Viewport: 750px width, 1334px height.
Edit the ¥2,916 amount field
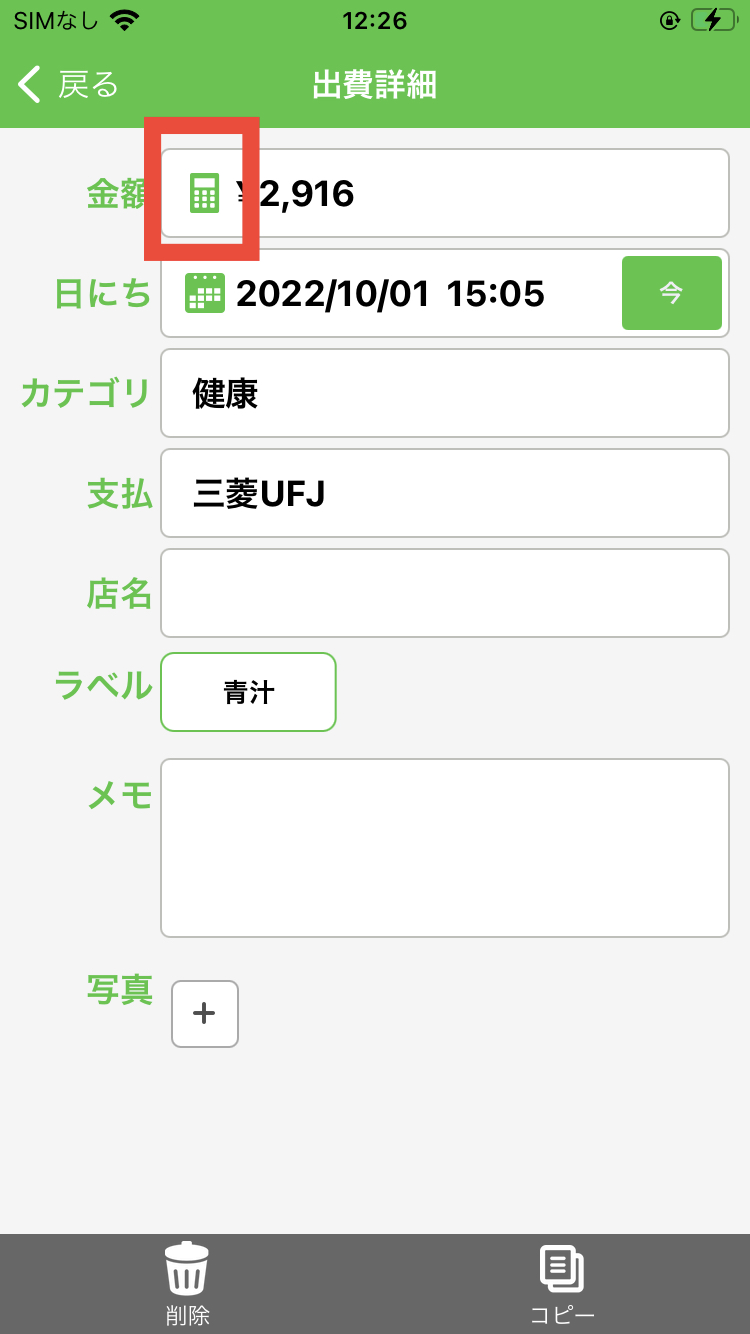(480, 193)
